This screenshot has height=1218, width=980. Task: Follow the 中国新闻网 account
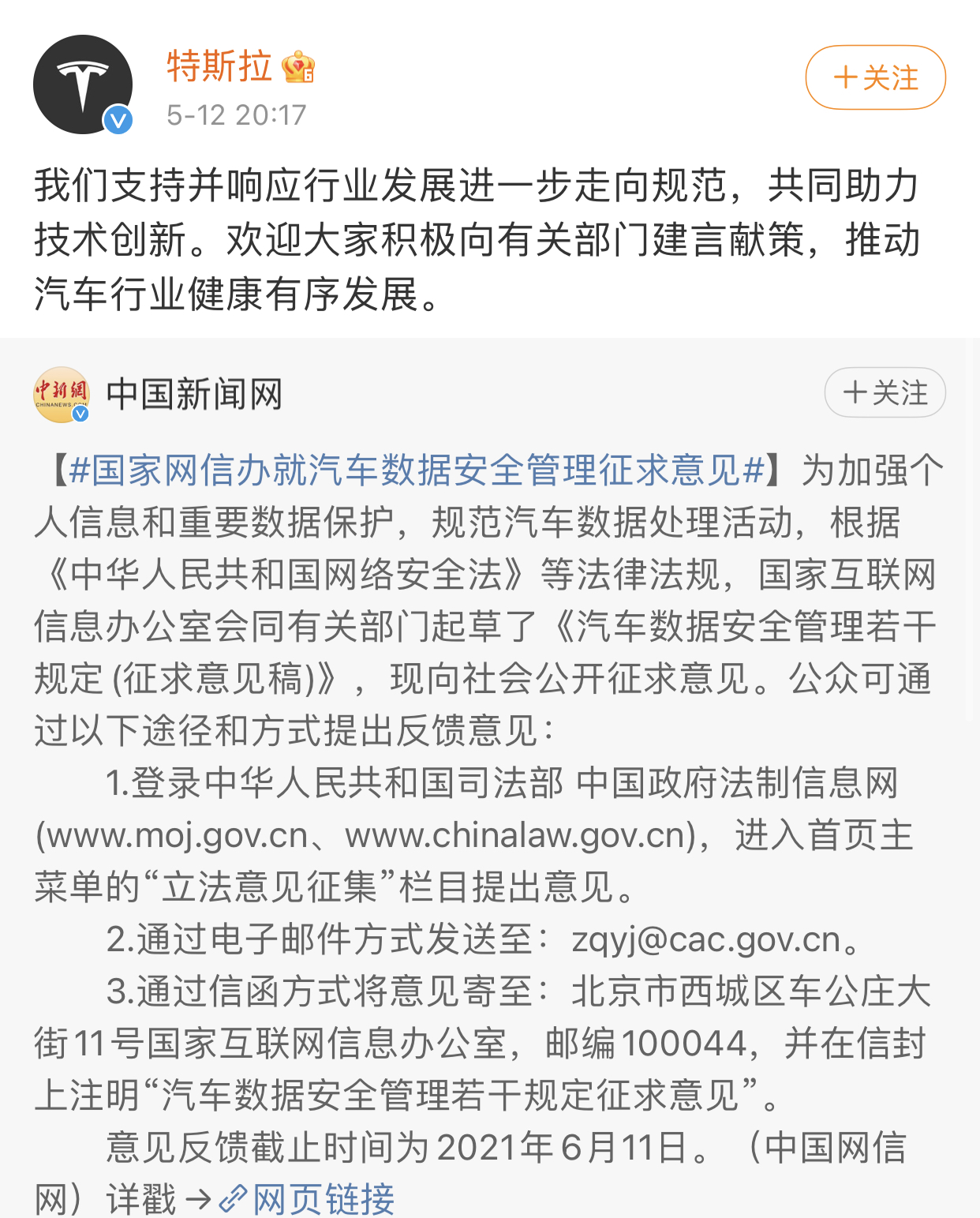pyautogui.click(x=885, y=392)
